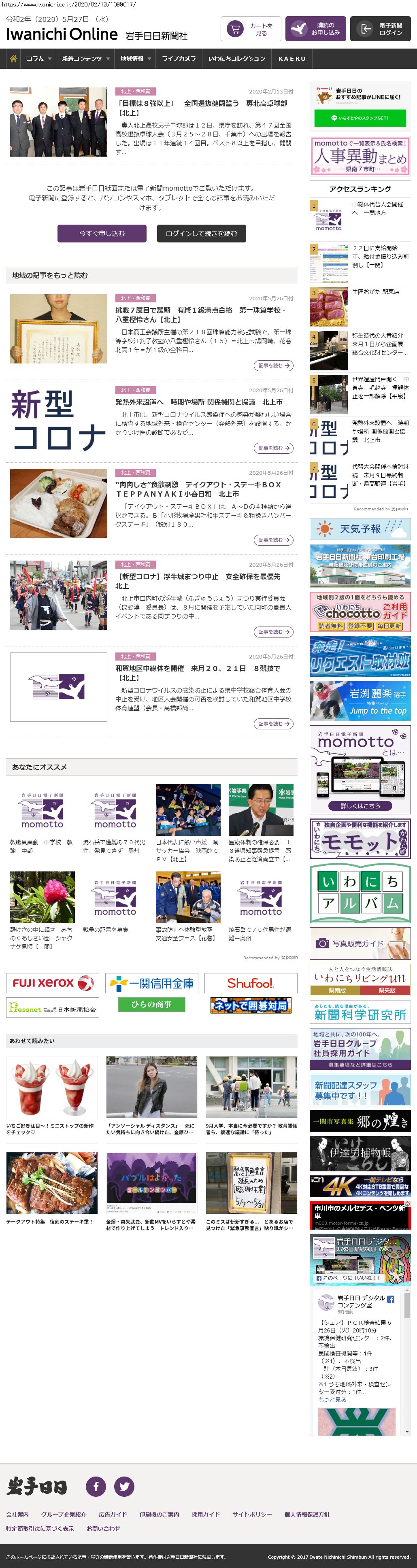Open 写真販売ガイド banner
The image size is (417, 1568).
(360, 943)
